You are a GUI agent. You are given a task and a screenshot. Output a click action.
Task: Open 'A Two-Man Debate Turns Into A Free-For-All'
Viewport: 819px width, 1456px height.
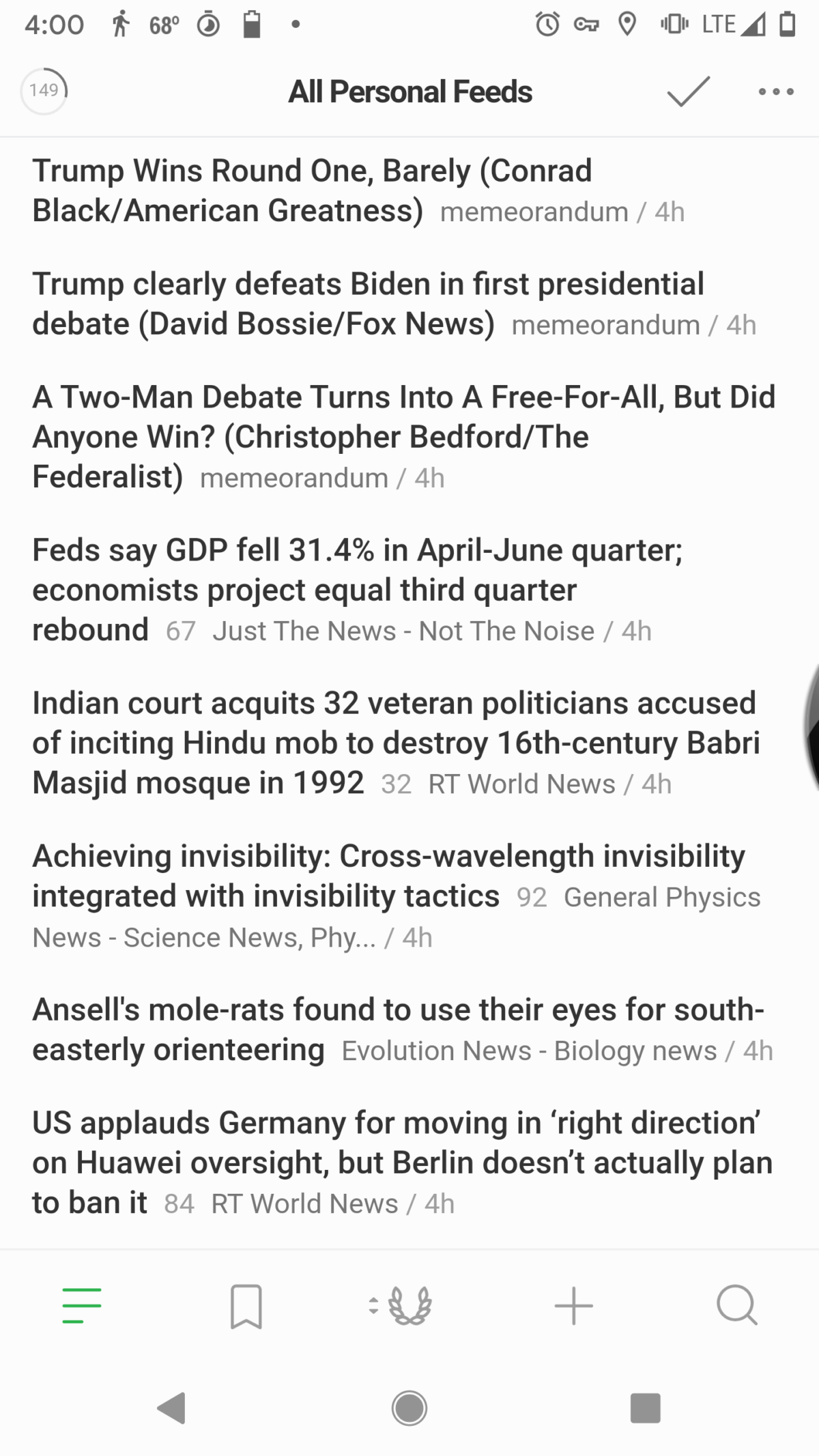tap(403, 436)
